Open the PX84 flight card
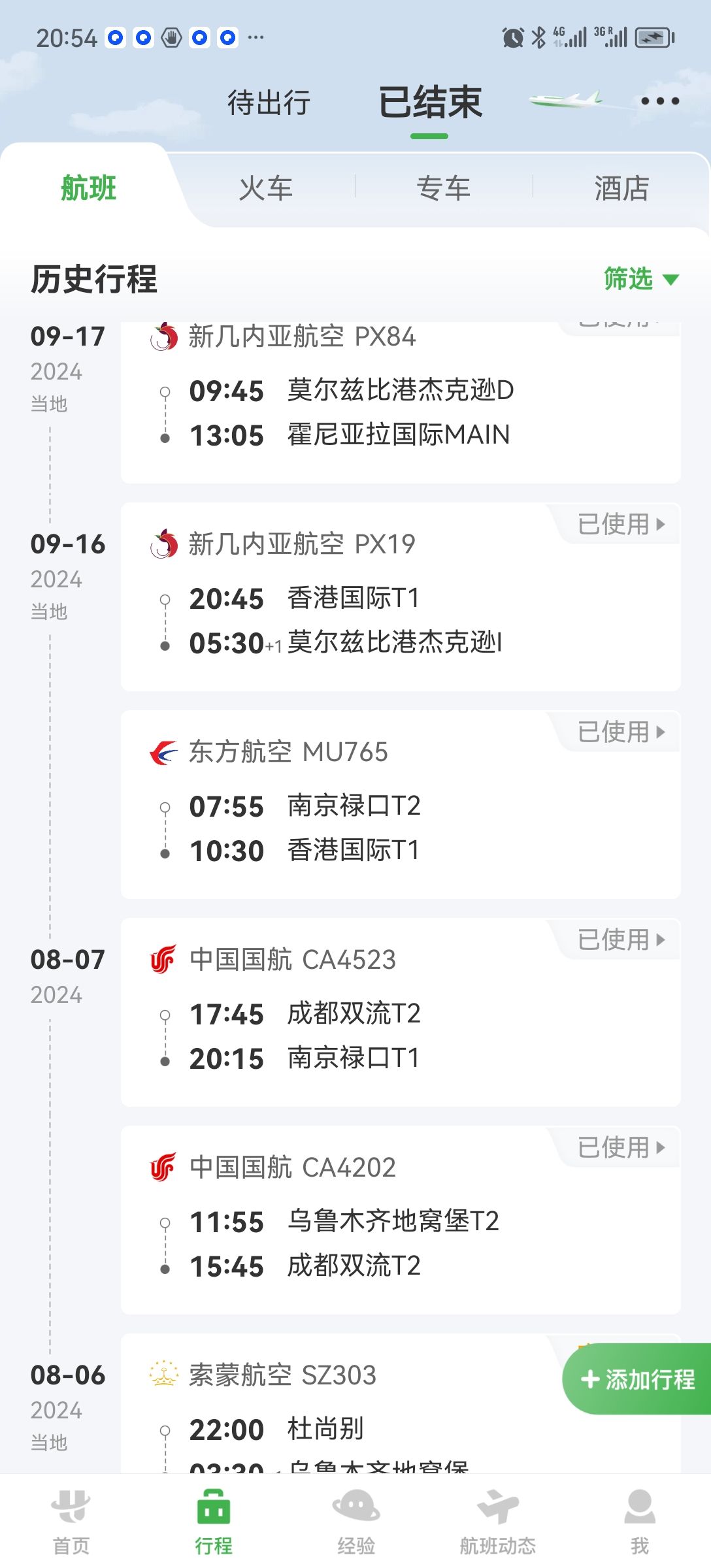 401,402
